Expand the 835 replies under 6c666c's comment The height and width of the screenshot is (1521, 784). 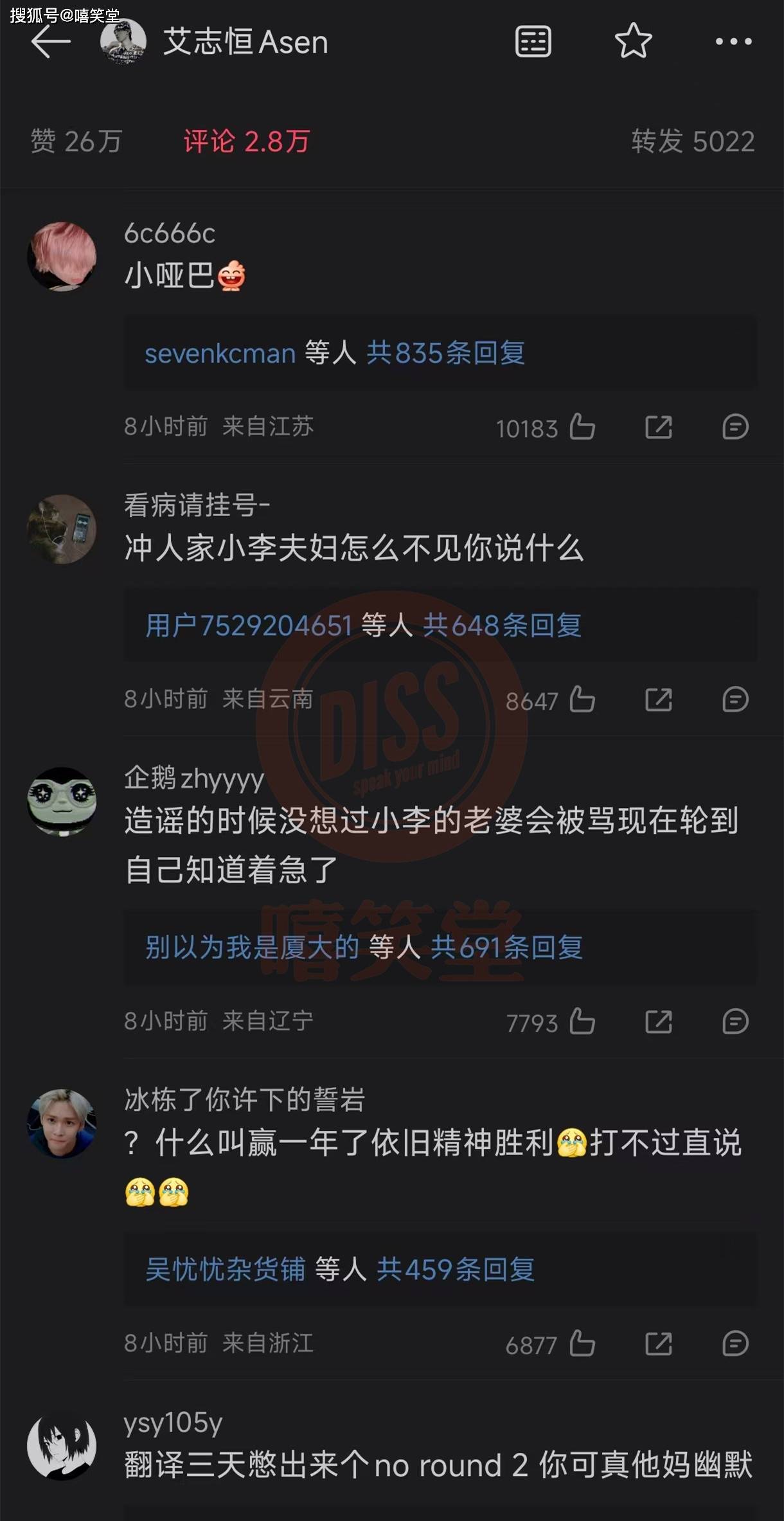(445, 353)
